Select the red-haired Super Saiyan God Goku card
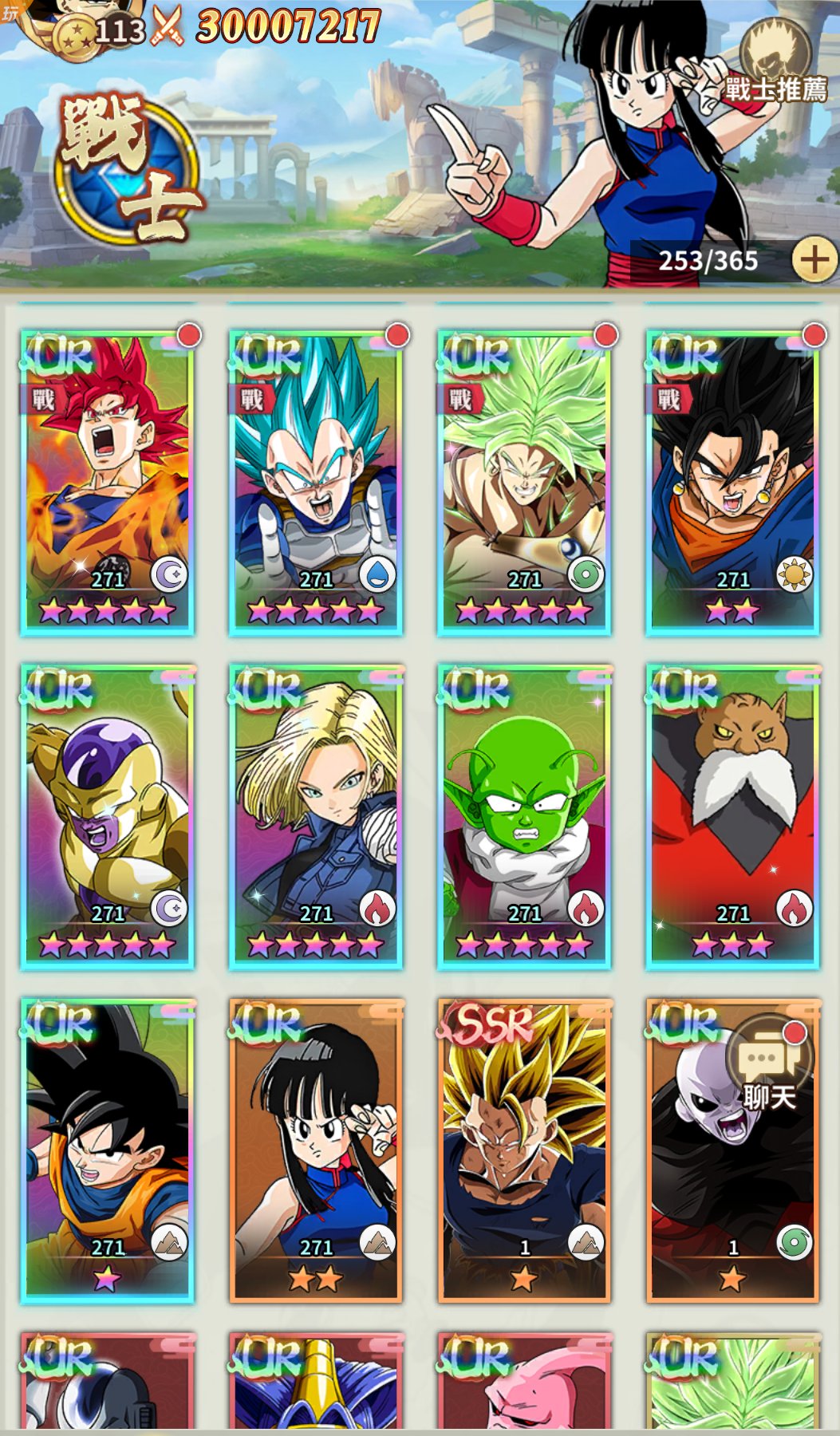The height and width of the screenshot is (1436, 840). click(x=108, y=483)
